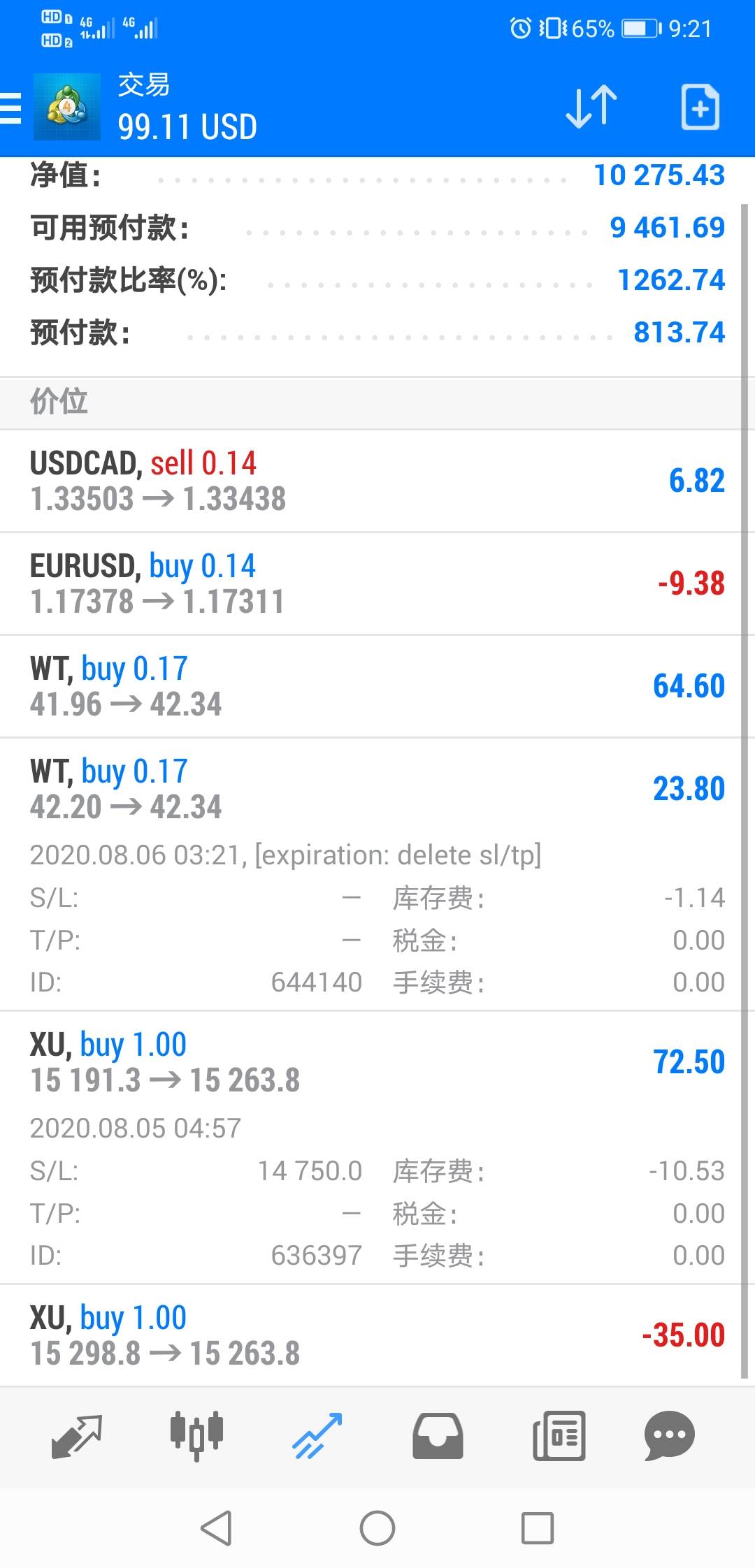Switch to the Chart tab
This screenshot has height=1568, width=755.
[196, 1437]
